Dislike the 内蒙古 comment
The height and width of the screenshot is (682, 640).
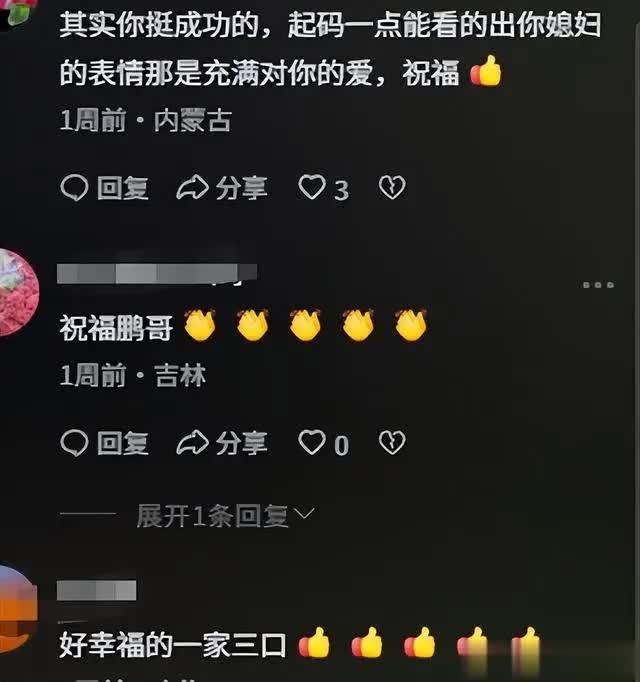coord(391,188)
